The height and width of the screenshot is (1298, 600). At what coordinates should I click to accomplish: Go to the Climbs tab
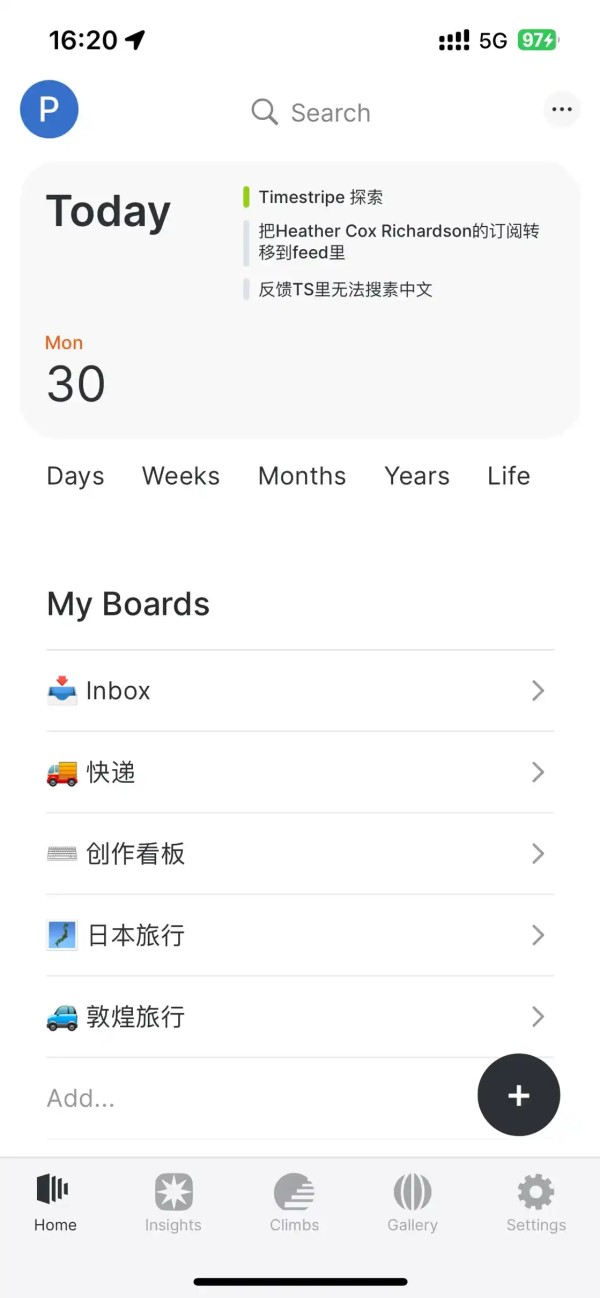[x=294, y=1203]
